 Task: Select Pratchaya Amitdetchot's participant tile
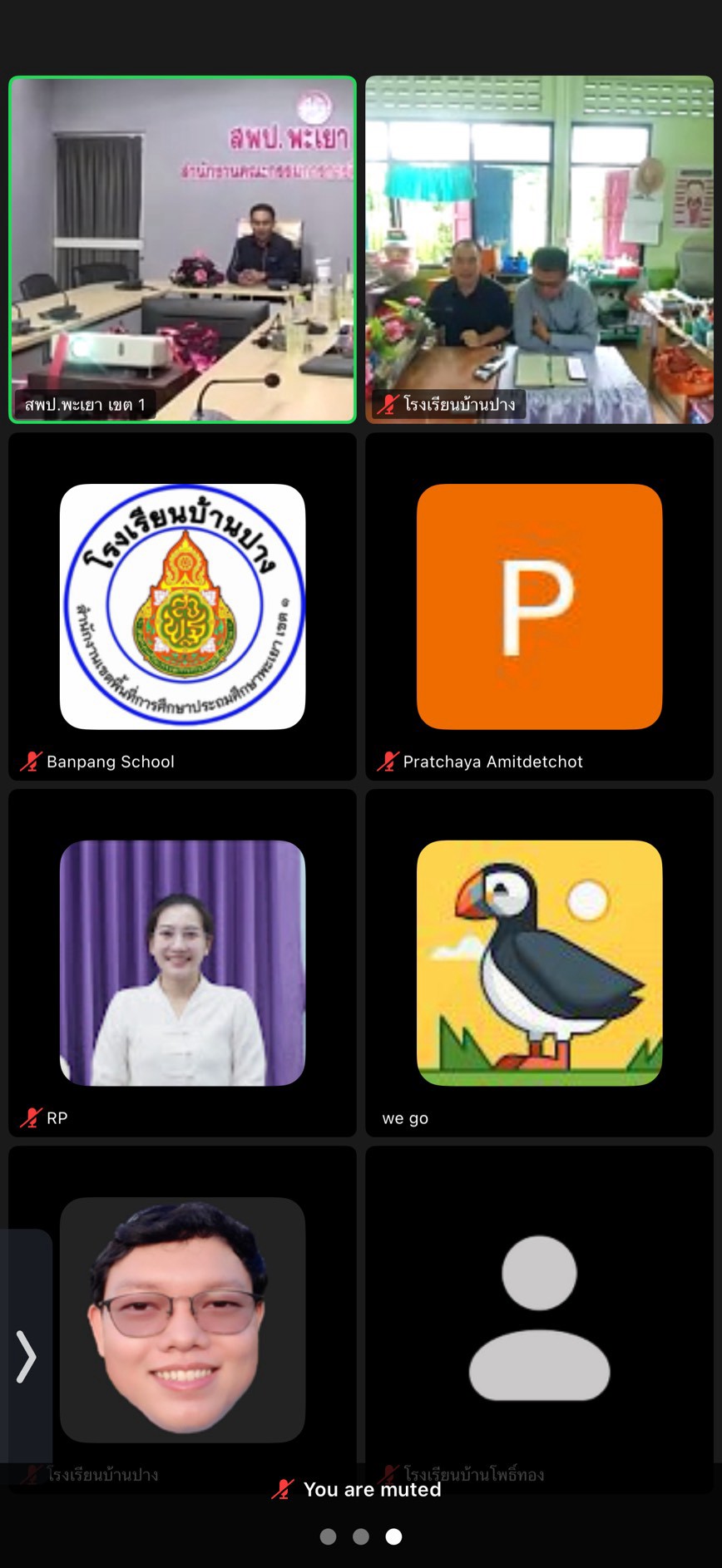539,606
